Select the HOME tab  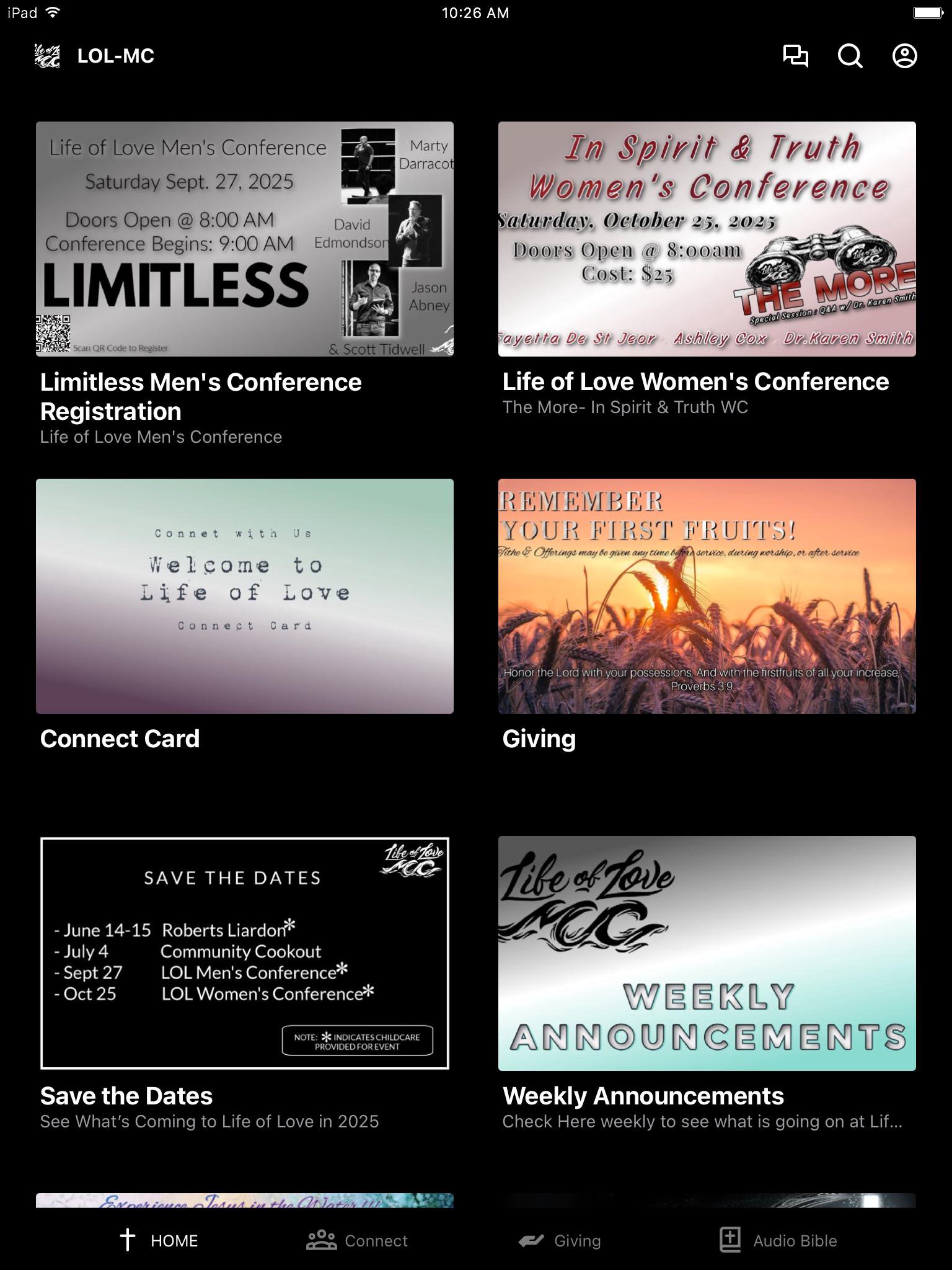click(x=159, y=1240)
